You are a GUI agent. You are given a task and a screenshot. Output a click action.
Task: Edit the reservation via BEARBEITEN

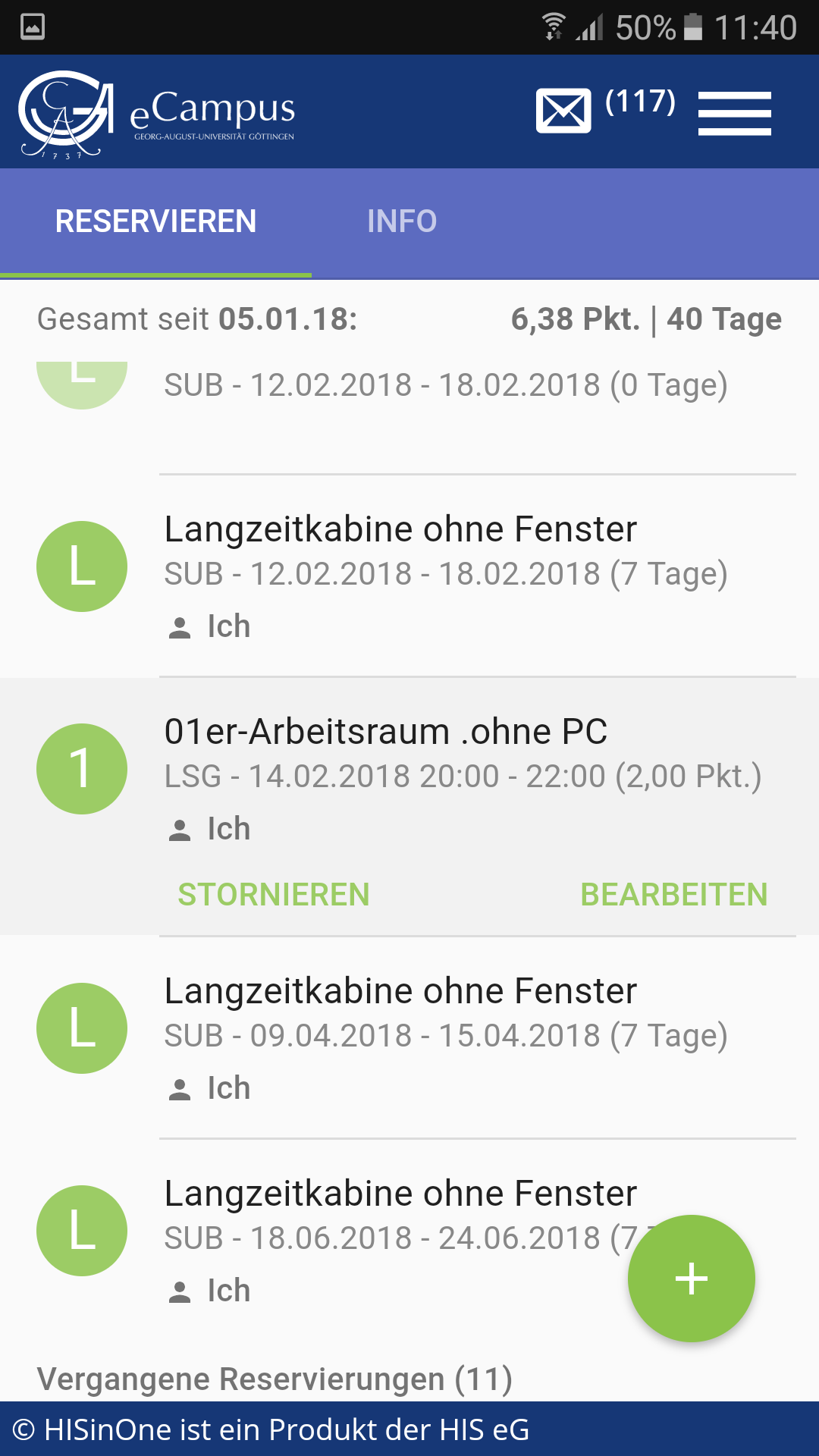point(674,895)
